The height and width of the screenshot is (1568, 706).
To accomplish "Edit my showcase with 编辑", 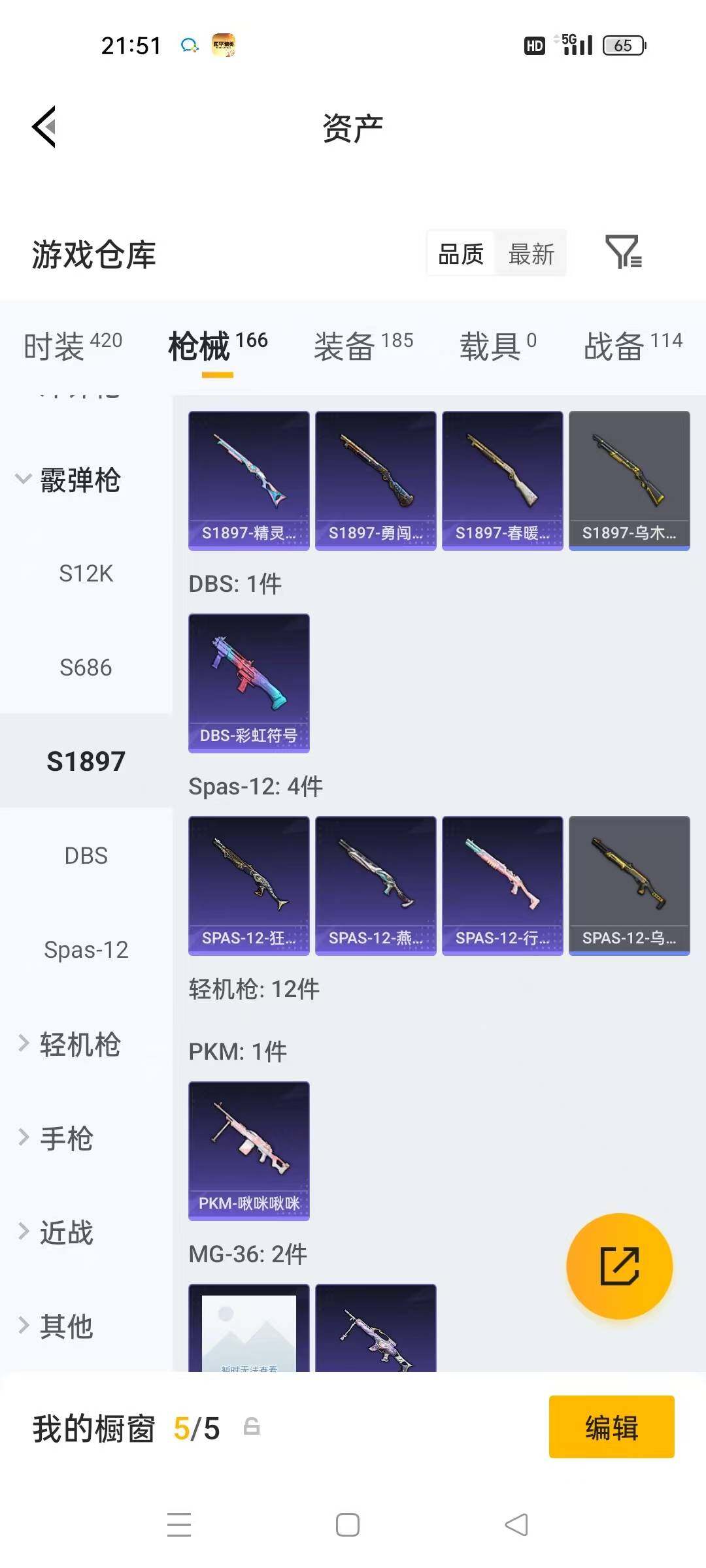I will click(611, 1427).
